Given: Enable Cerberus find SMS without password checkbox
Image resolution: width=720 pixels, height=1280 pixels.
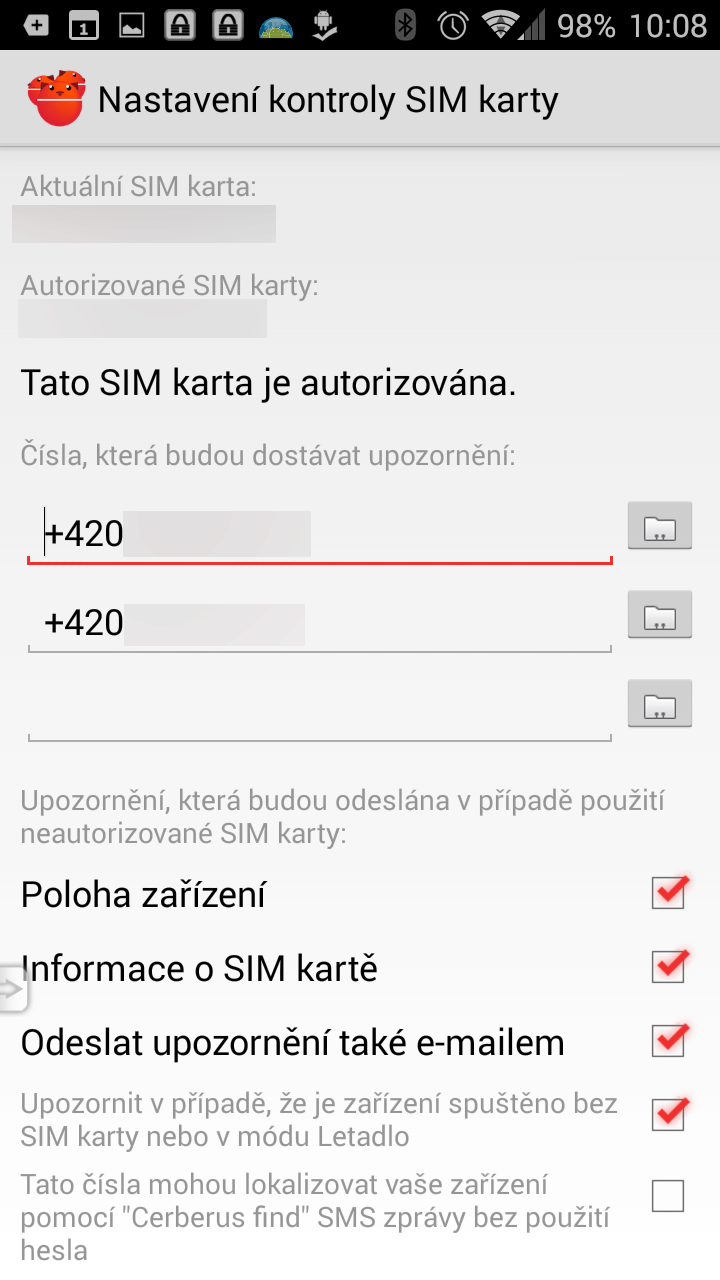Looking at the screenshot, I should click(x=668, y=1196).
